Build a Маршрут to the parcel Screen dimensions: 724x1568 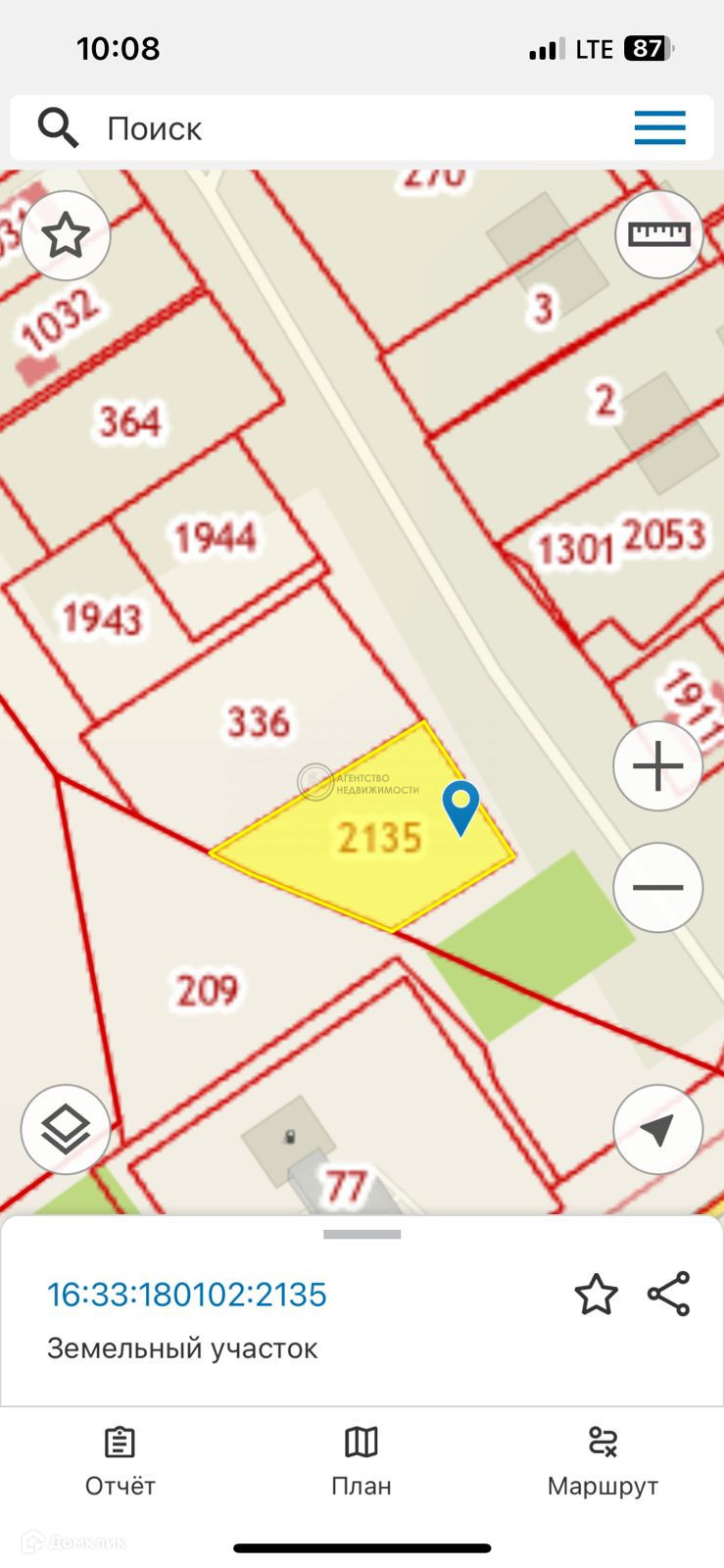point(603,1461)
